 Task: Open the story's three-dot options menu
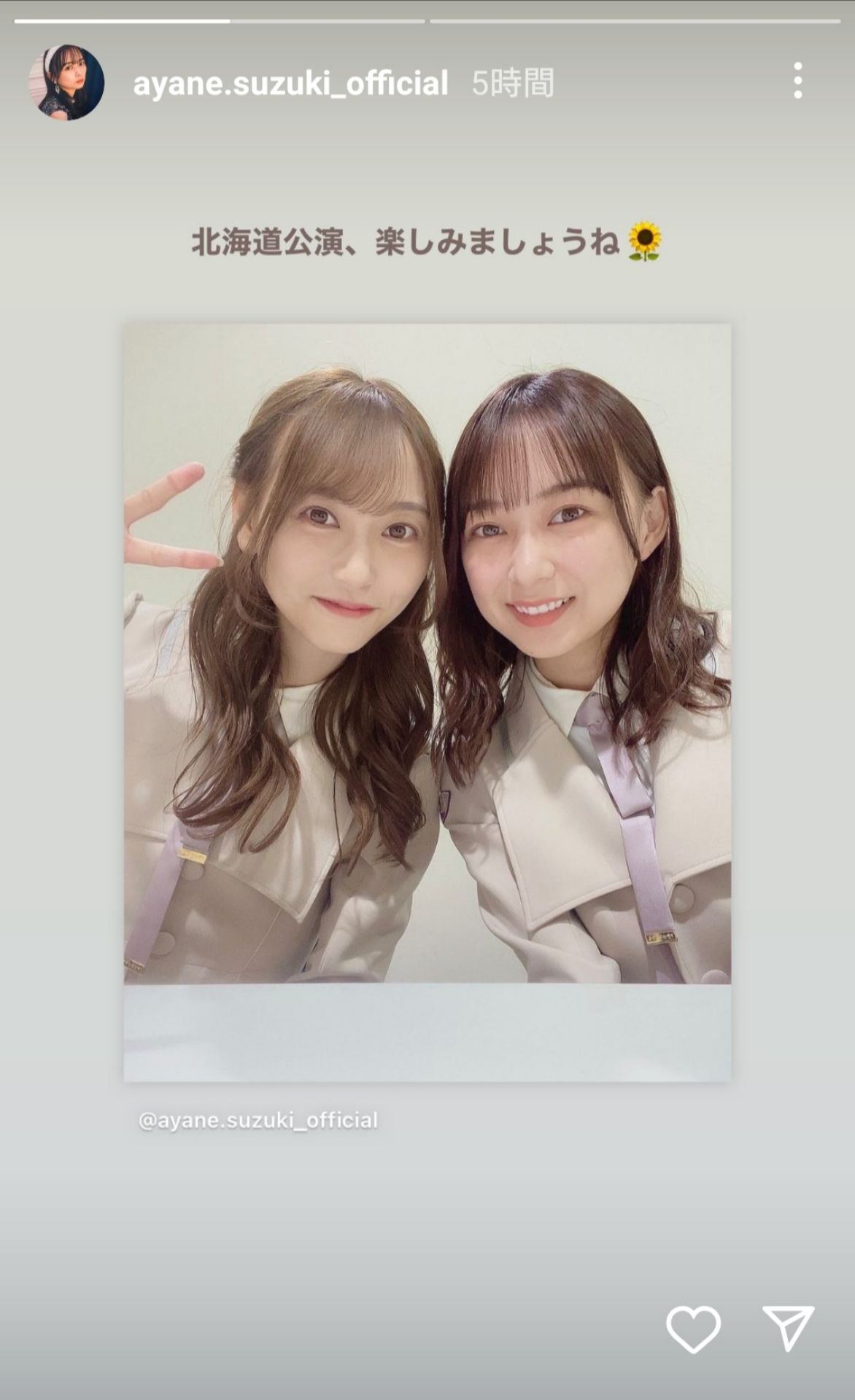(x=798, y=80)
